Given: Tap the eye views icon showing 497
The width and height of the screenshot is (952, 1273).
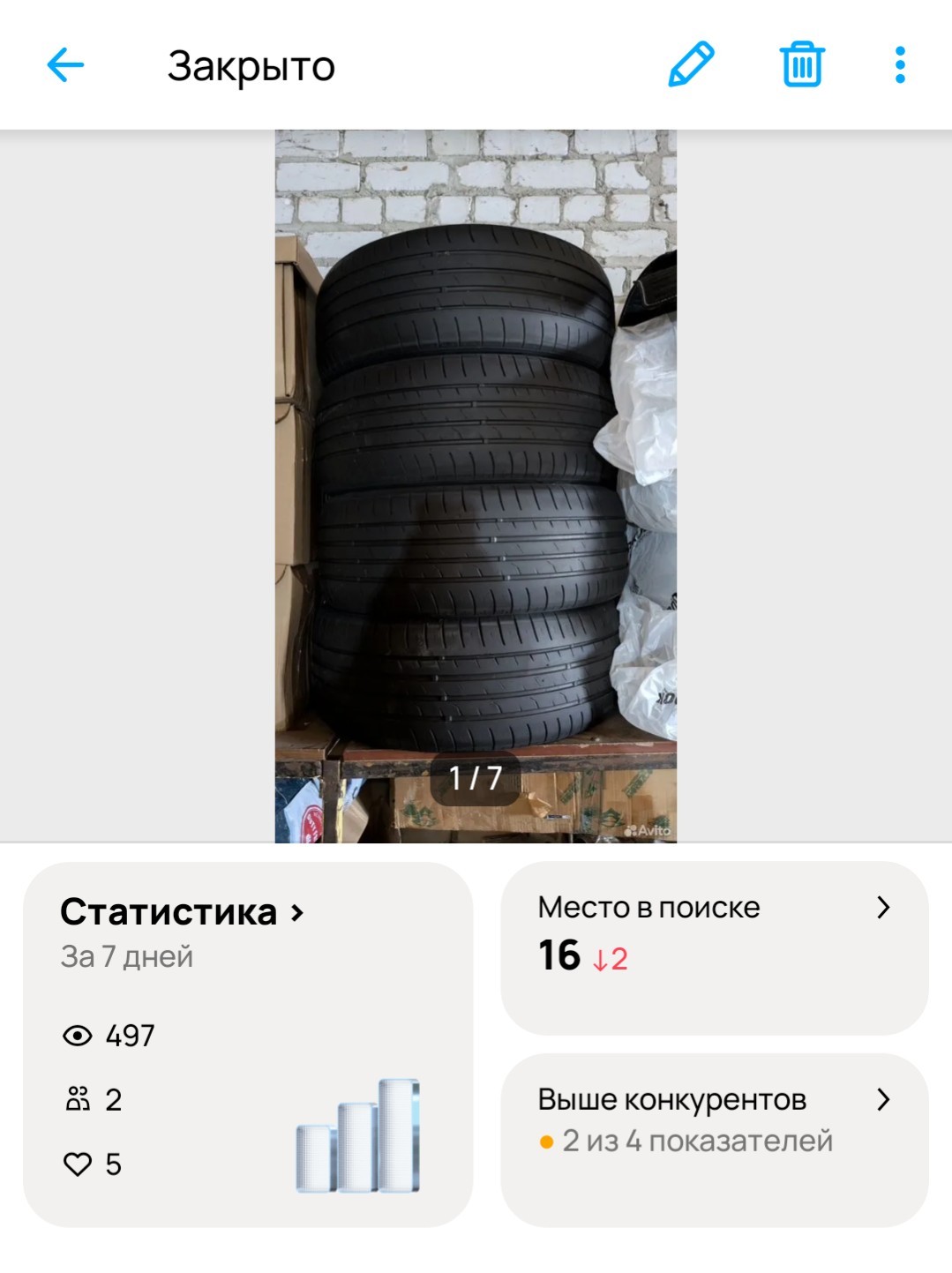Looking at the screenshot, I should tap(78, 1037).
